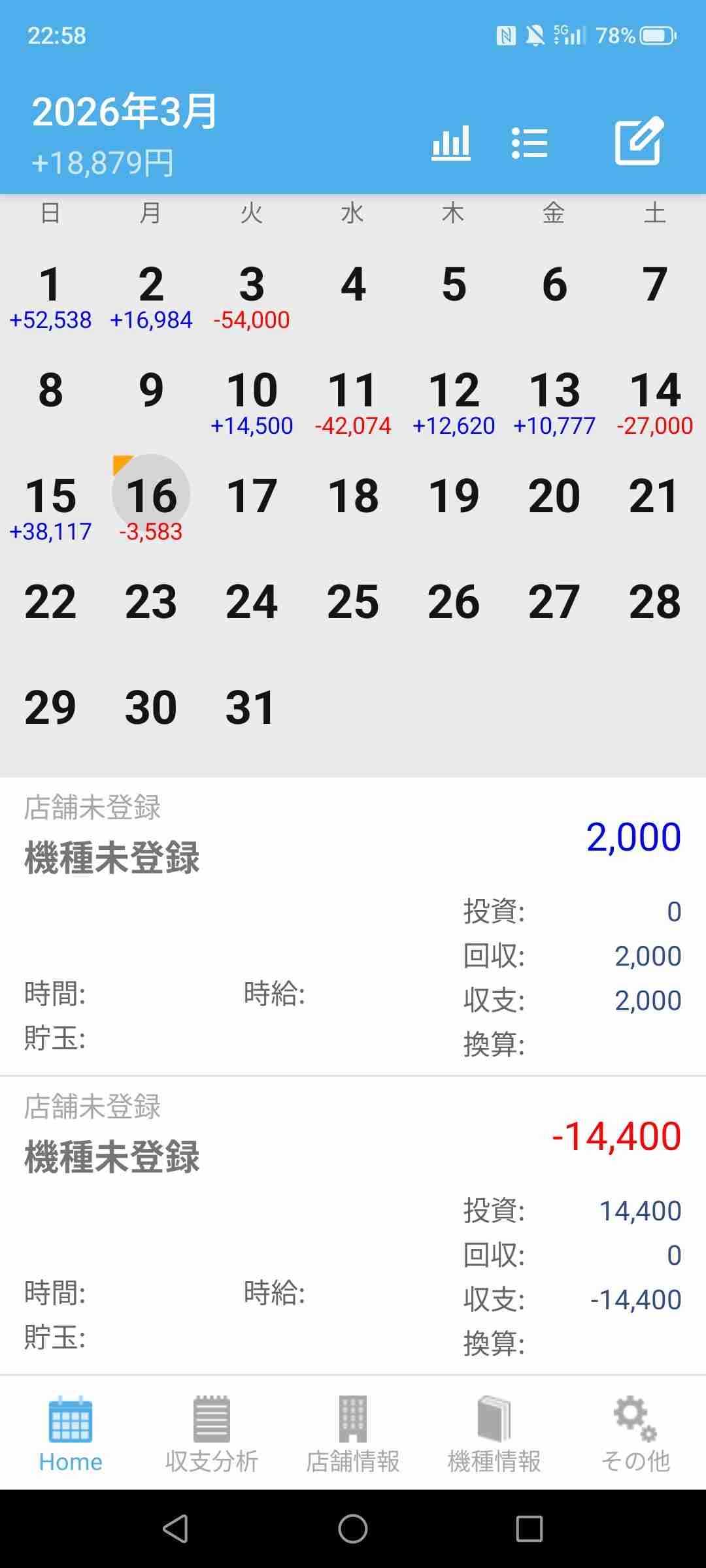
Task: Open the bar chart statistics icon
Action: (x=451, y=142)
